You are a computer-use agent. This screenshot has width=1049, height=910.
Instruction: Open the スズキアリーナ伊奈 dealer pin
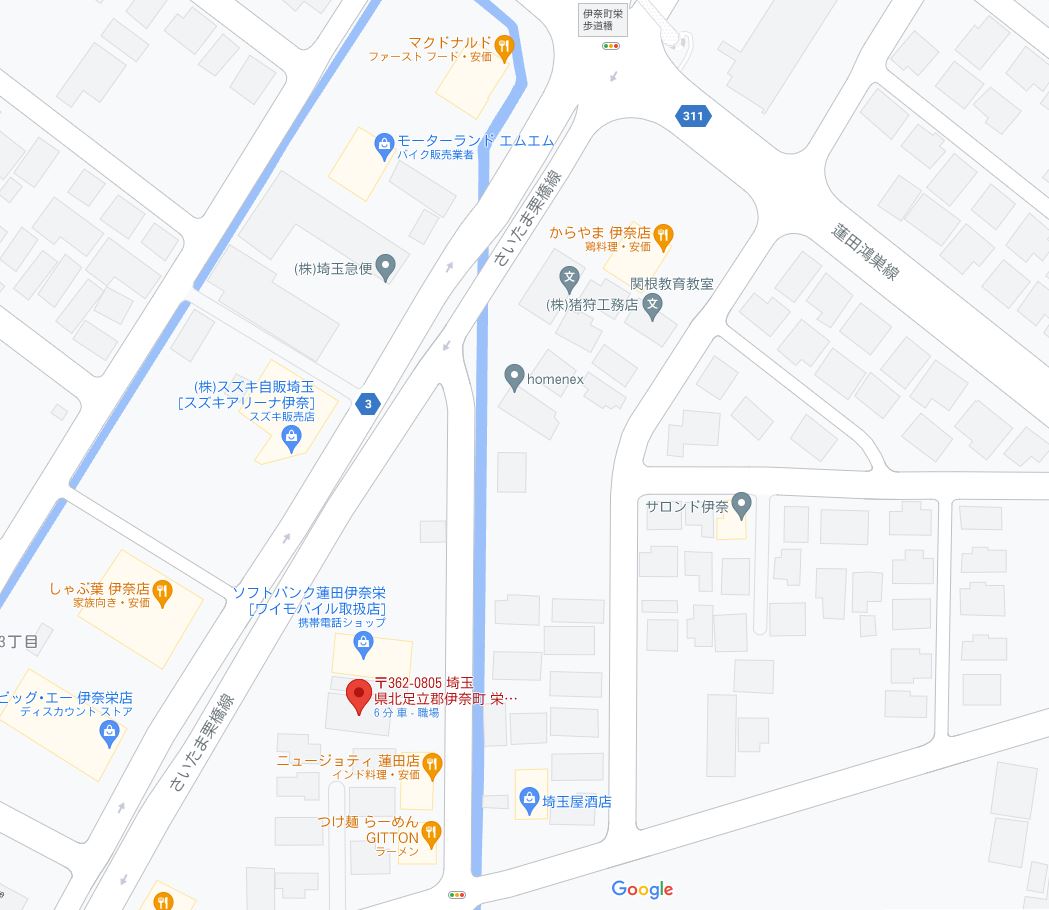coord(291,437)
